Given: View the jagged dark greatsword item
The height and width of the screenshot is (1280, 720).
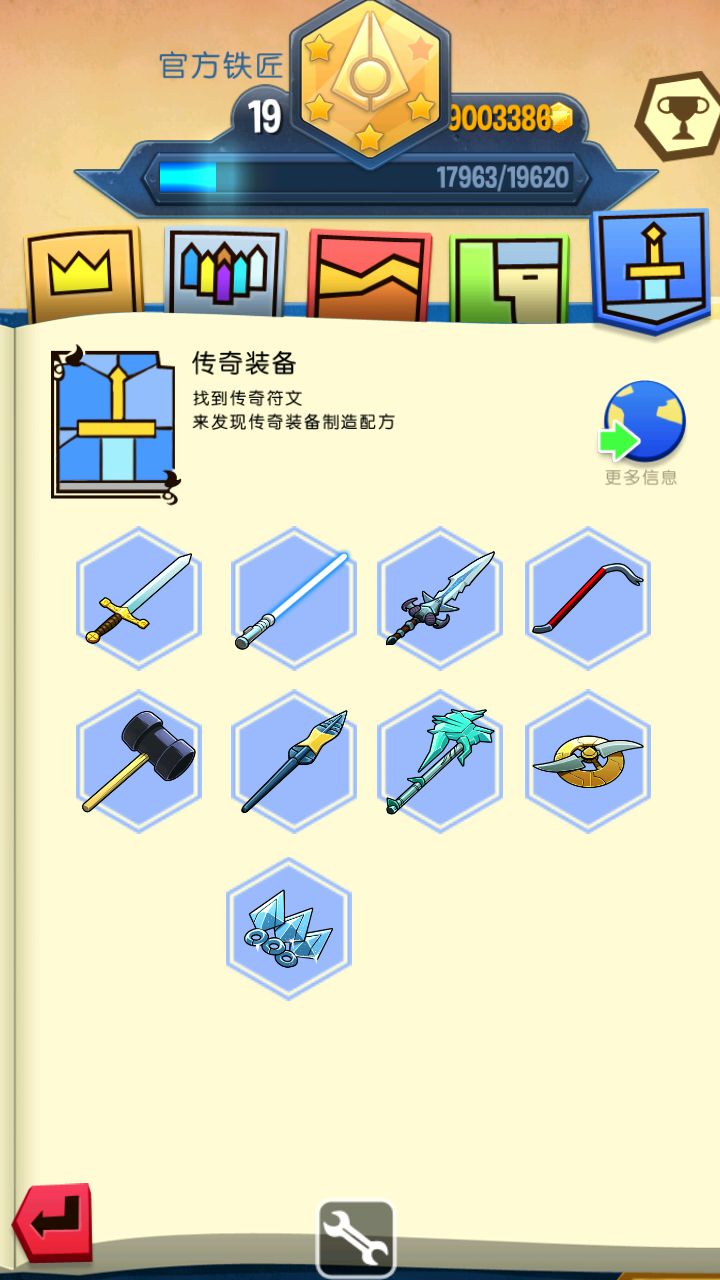Looking at the screenshot, I should point(440,598).
